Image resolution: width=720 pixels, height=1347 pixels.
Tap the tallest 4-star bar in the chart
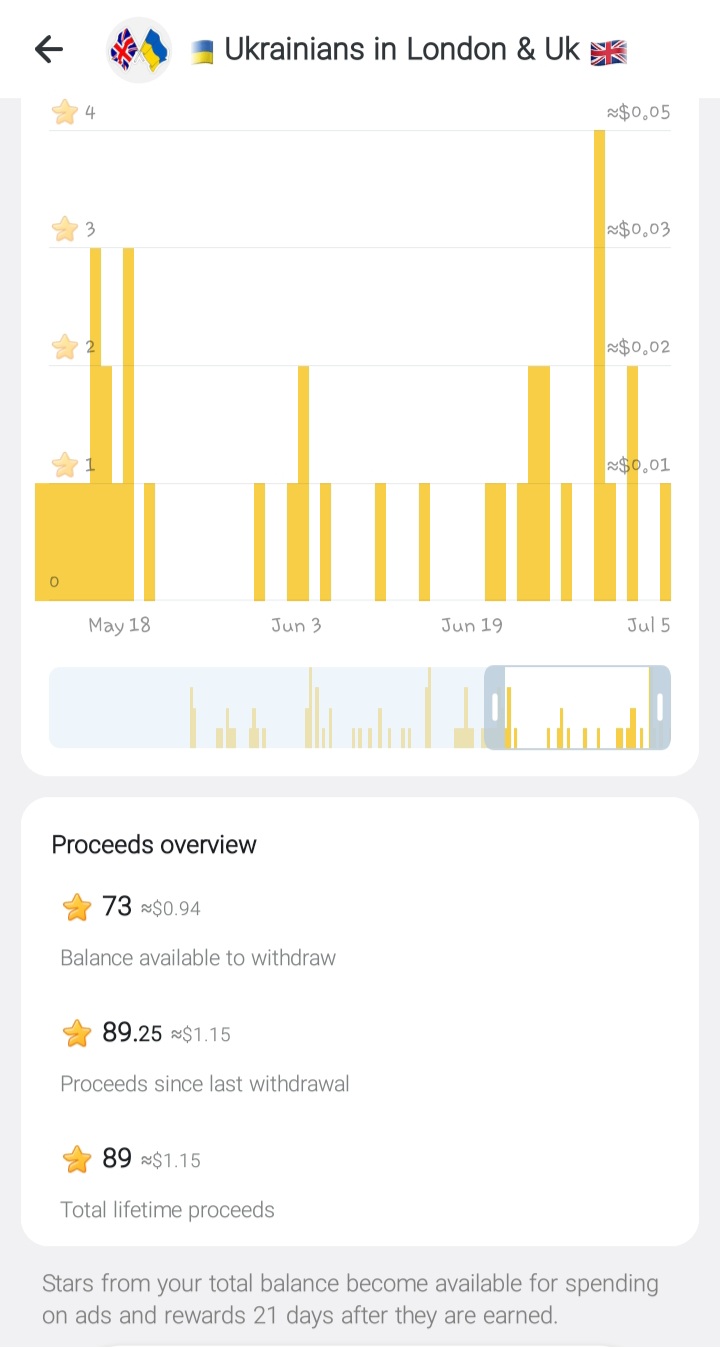599,365
